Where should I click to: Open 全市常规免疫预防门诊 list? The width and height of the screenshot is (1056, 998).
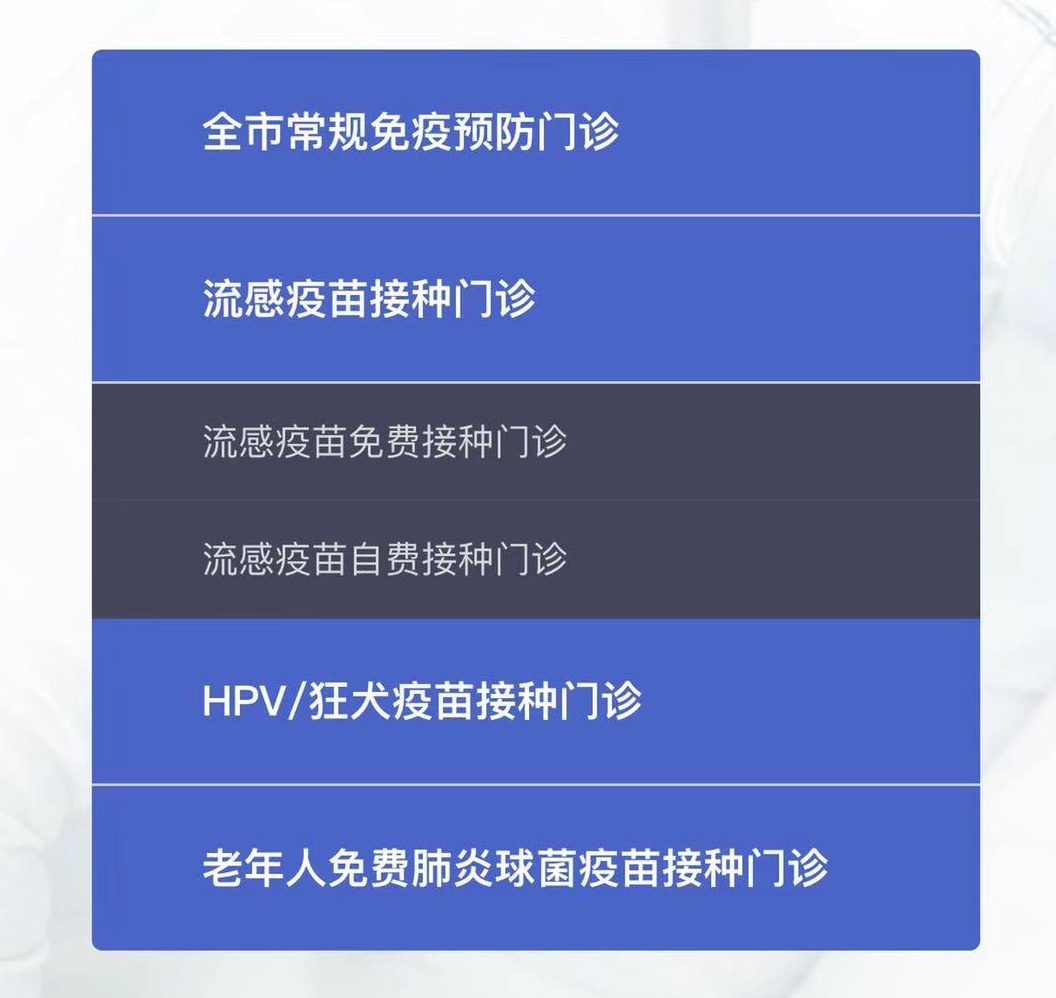pyautogui.click(x=410, y=132)
